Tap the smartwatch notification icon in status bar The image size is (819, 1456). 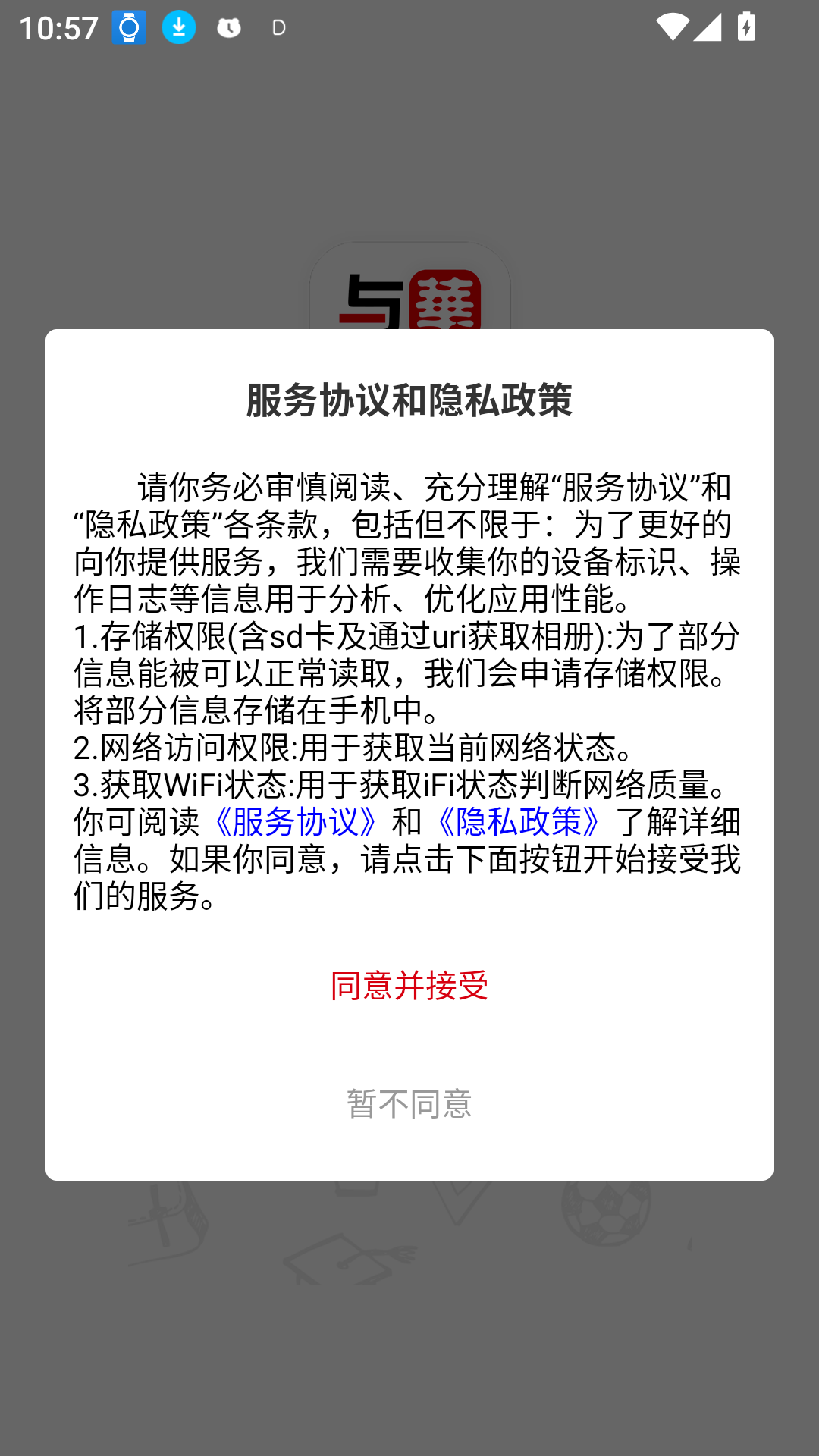pos(128,27)
